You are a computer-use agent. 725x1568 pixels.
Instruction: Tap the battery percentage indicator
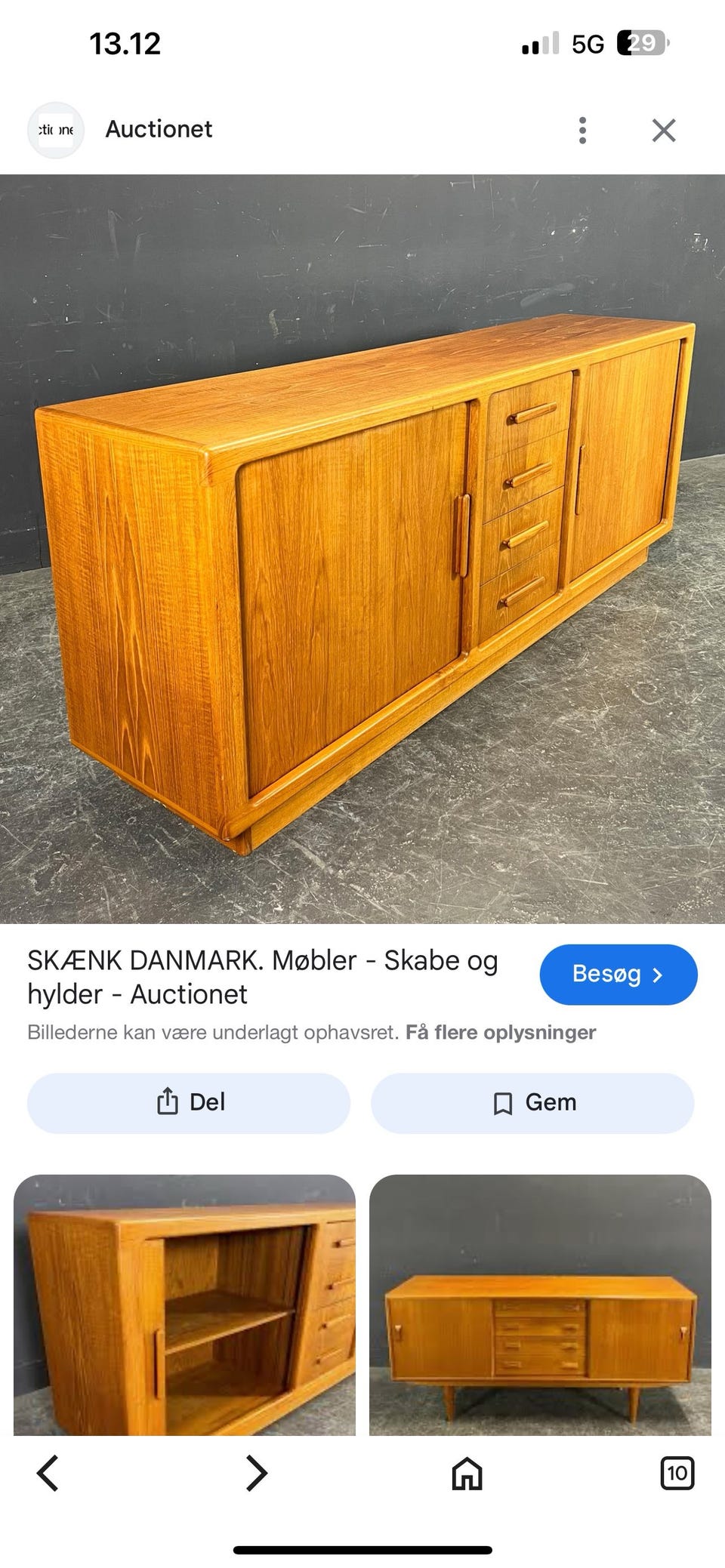(x=641, y=43)
